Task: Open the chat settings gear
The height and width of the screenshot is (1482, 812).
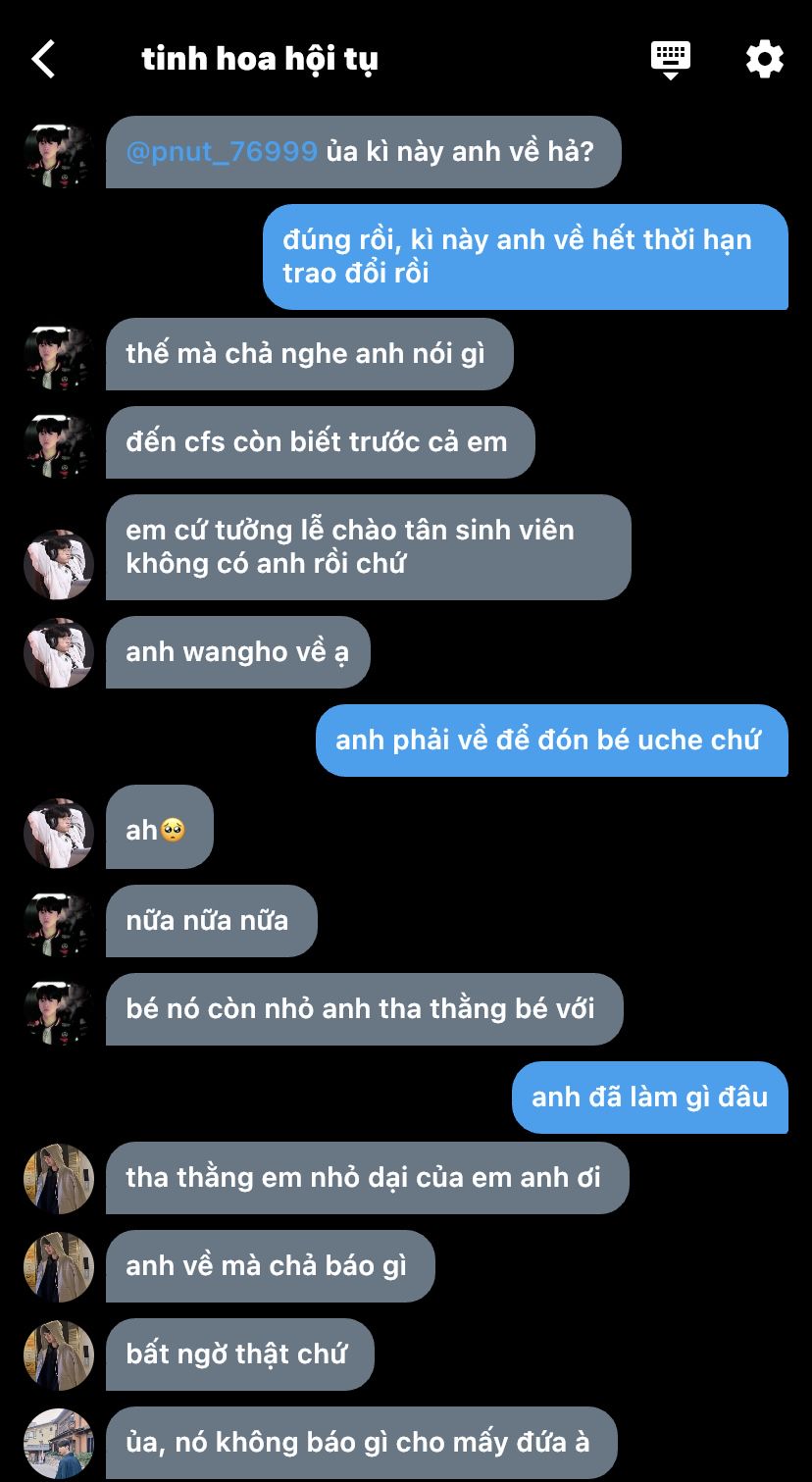Action: point(764,59)
